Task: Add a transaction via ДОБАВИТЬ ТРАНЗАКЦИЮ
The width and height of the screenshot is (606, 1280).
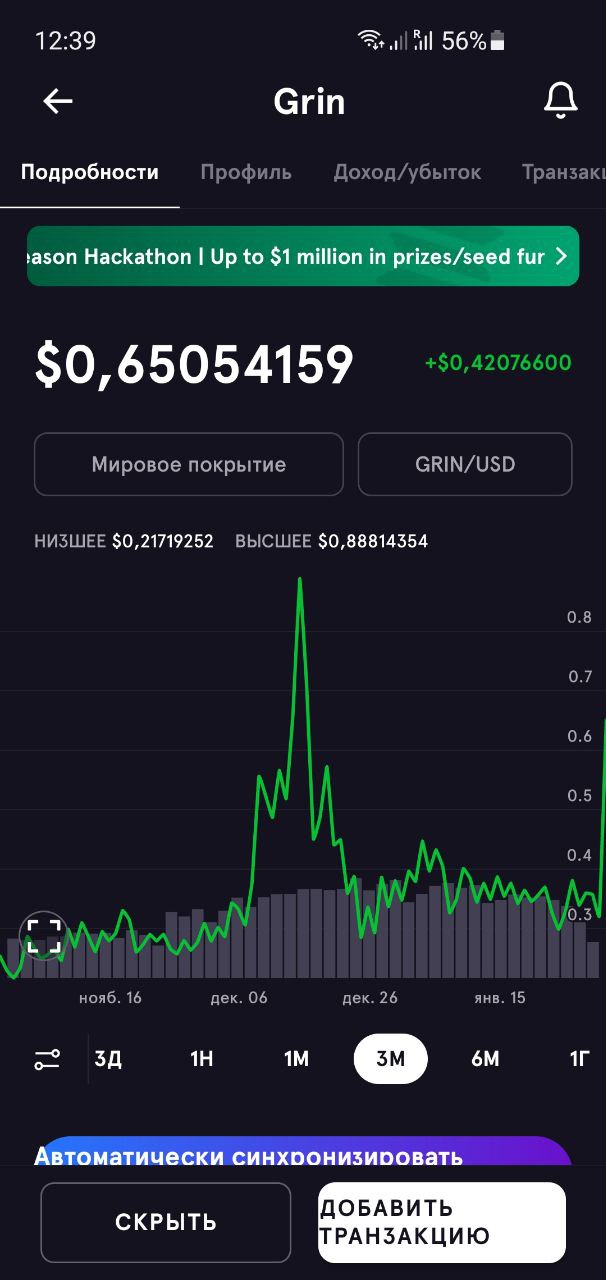Action: click(442, 1222)
